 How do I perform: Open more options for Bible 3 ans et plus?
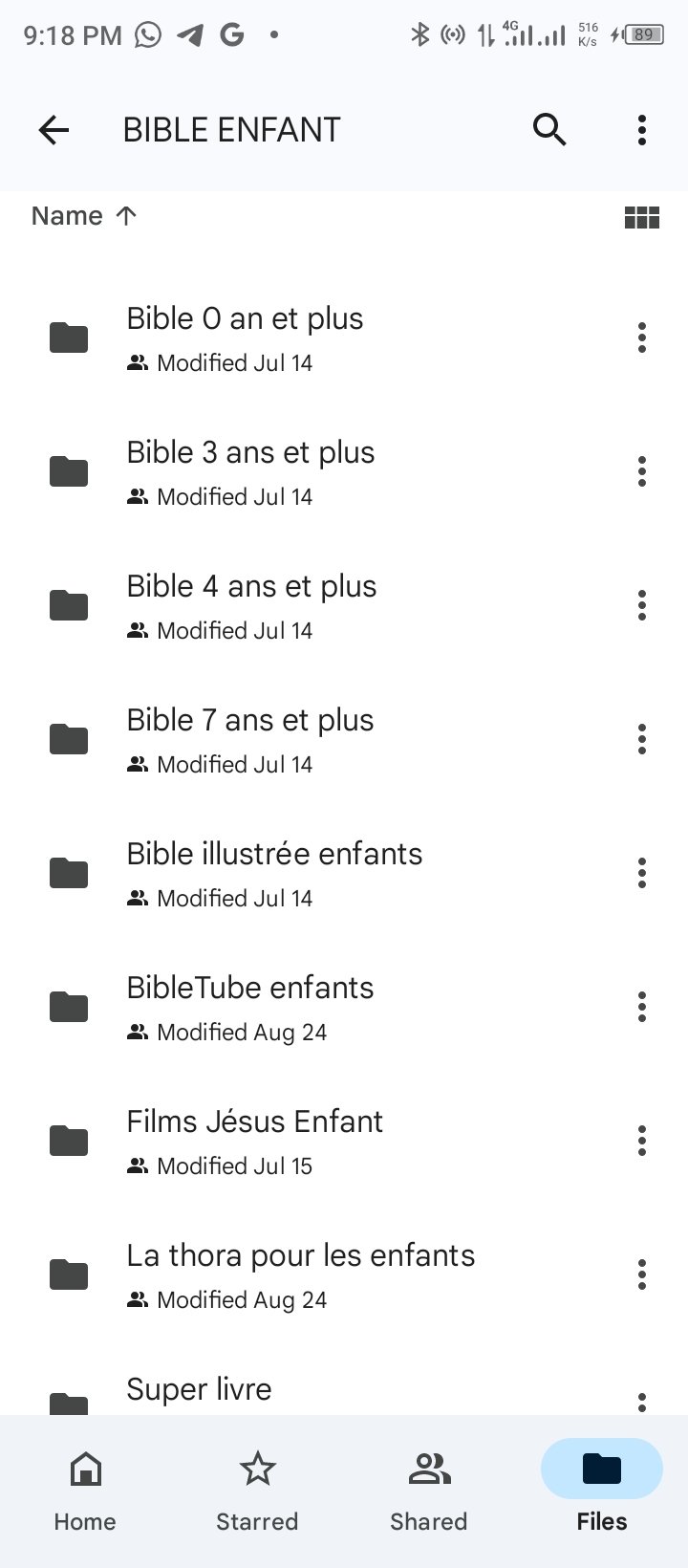coord(642,471)
